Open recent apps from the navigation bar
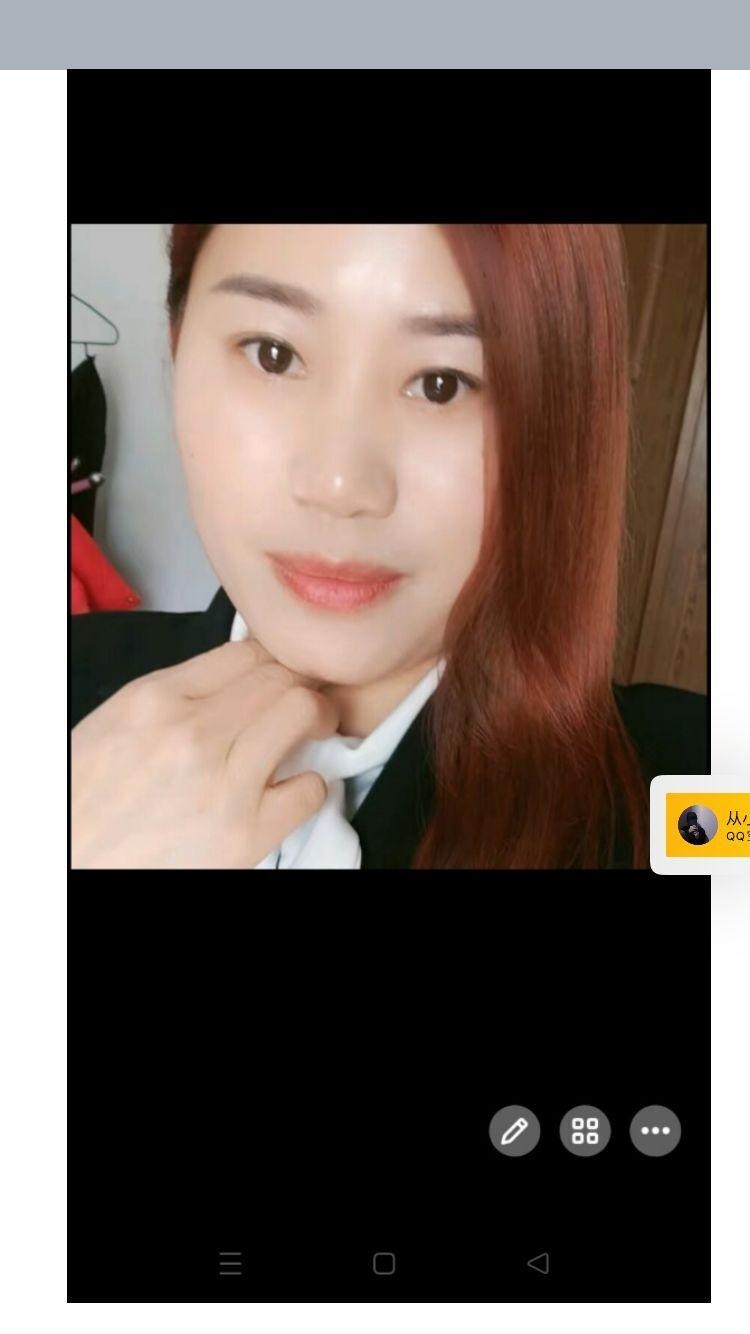 230,1263
